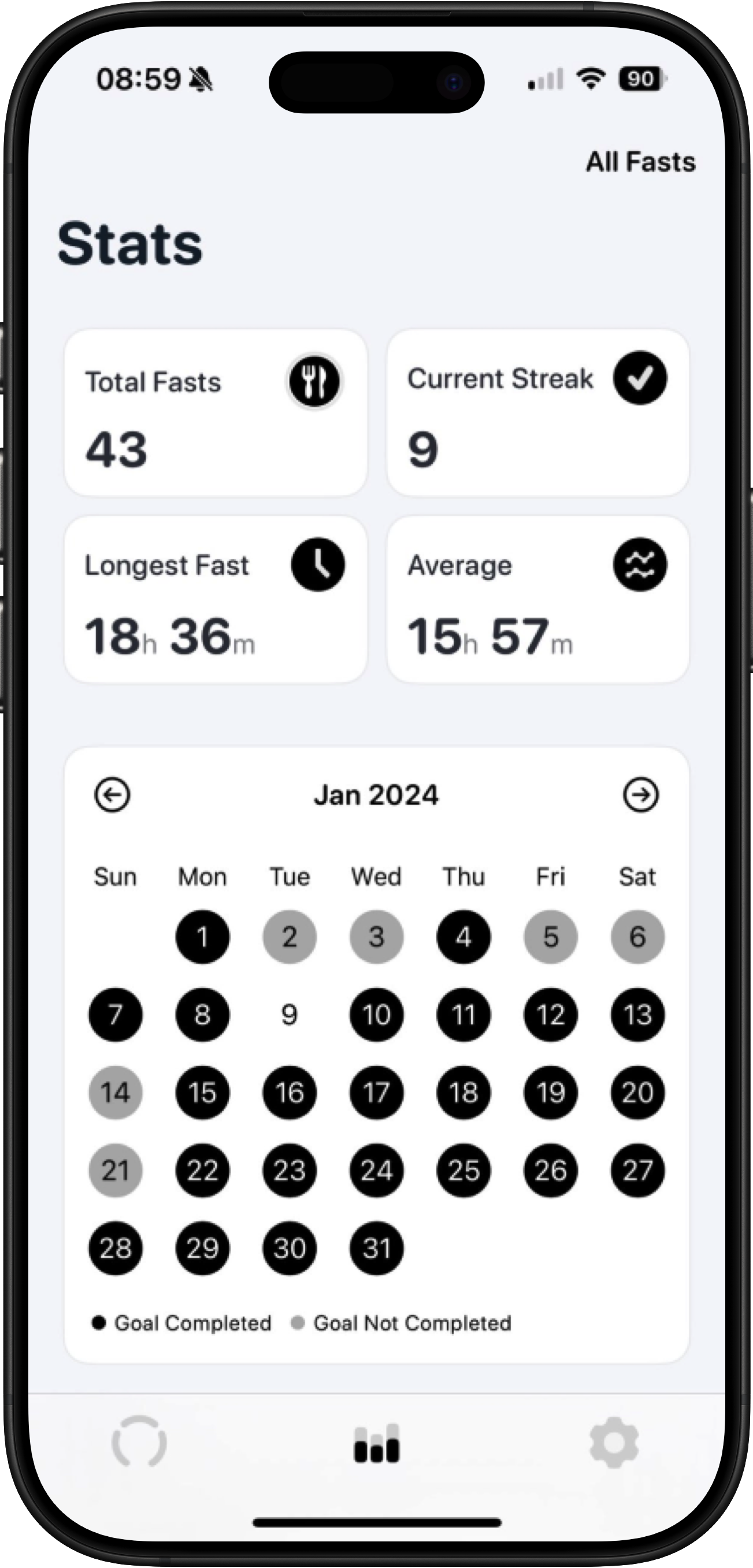Click January 31 on the calendar
The height and width of the screenshot is (1568, 753).
pyautogui.click(x=376, y=1249)
